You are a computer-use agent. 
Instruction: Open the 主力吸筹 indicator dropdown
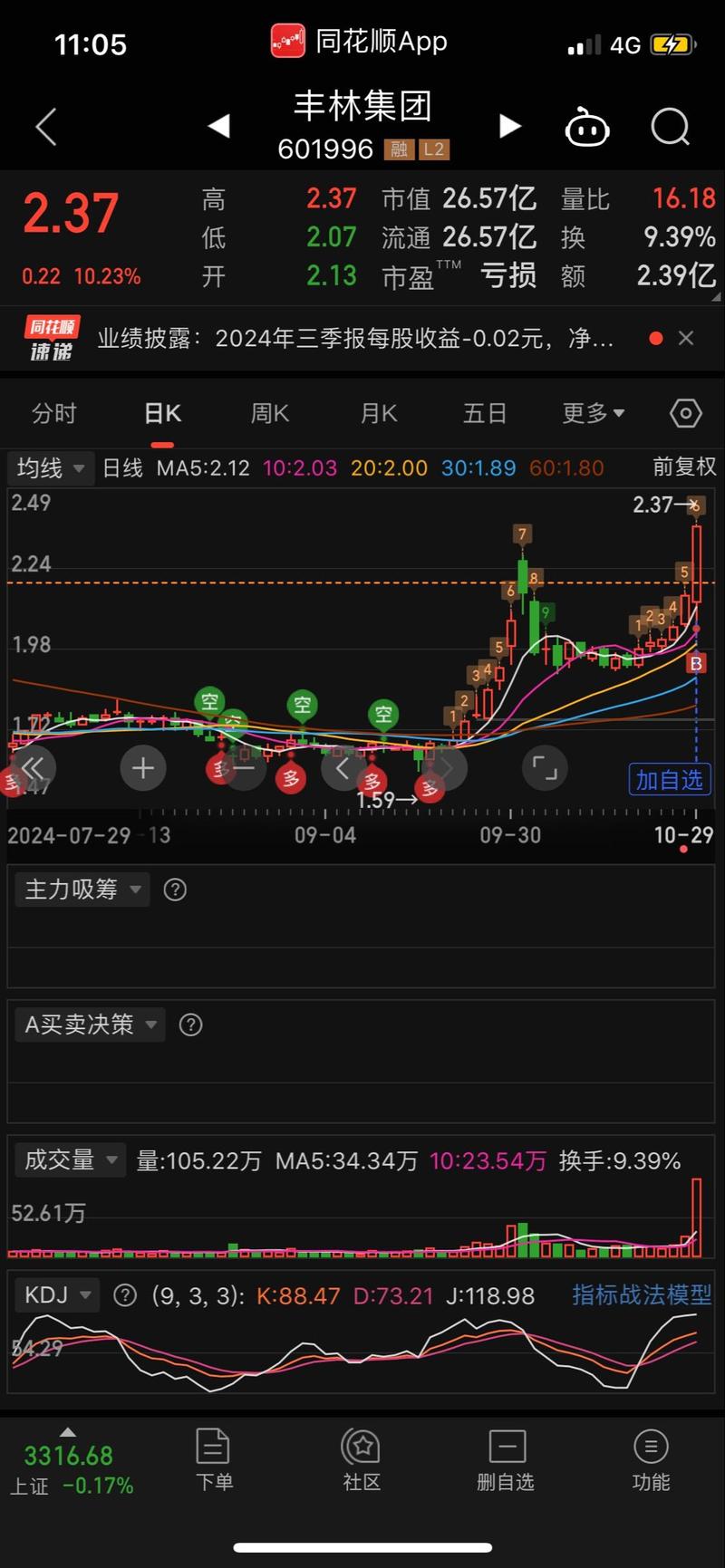(x=82, y=889)
